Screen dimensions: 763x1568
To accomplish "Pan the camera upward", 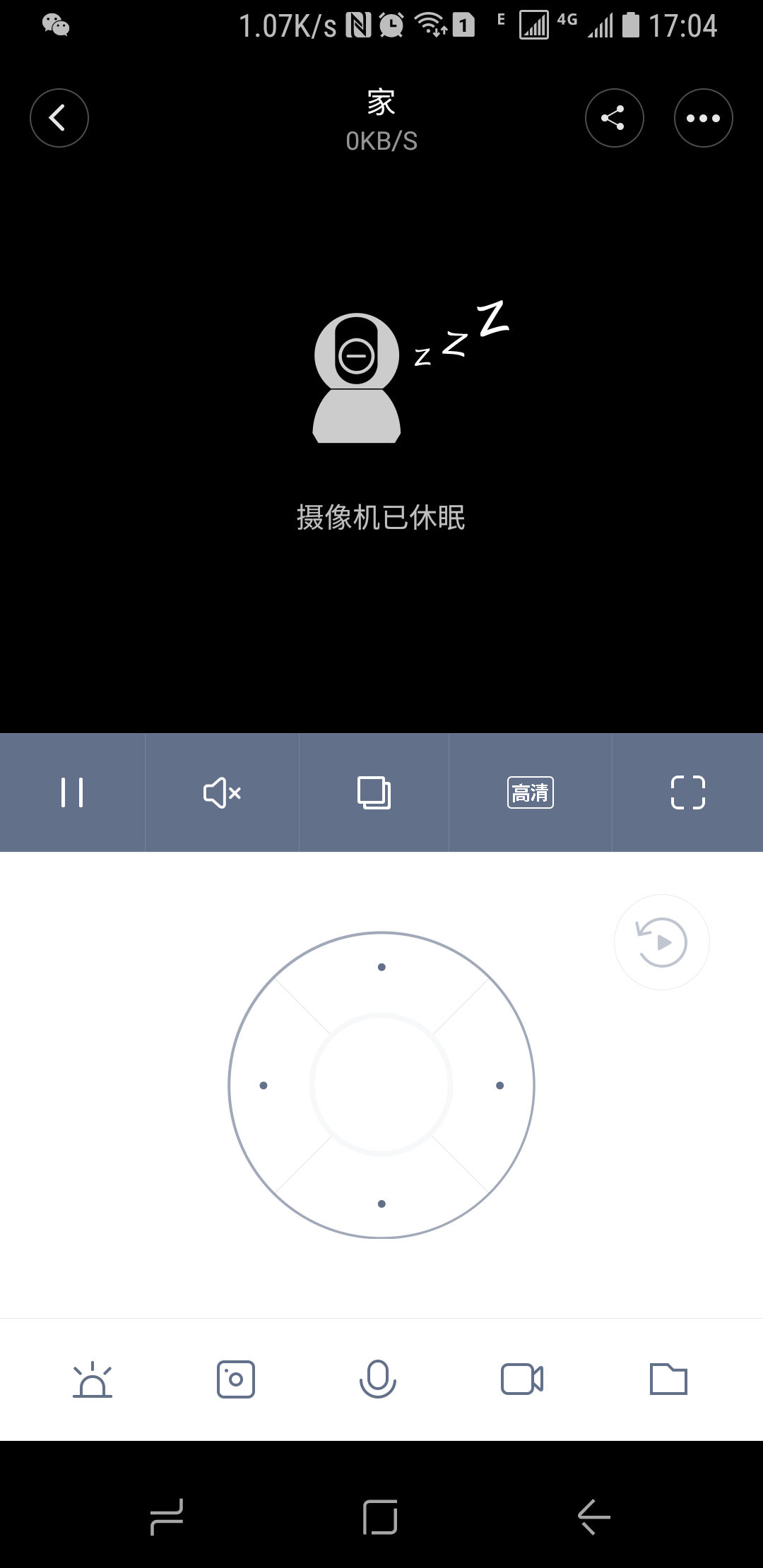I will pos(381,967).
